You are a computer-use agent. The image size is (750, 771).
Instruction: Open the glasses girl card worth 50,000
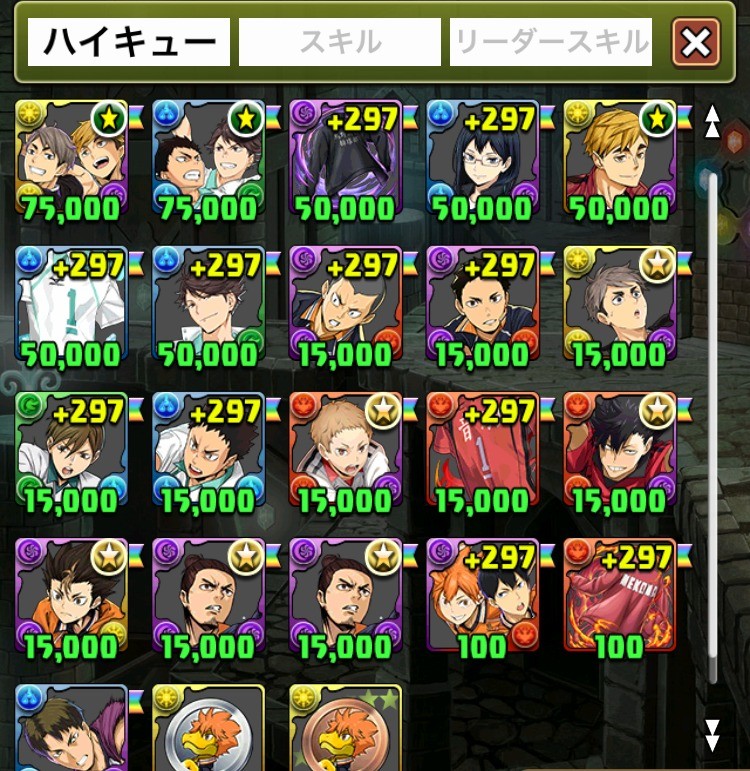click(x=482, y=160)
